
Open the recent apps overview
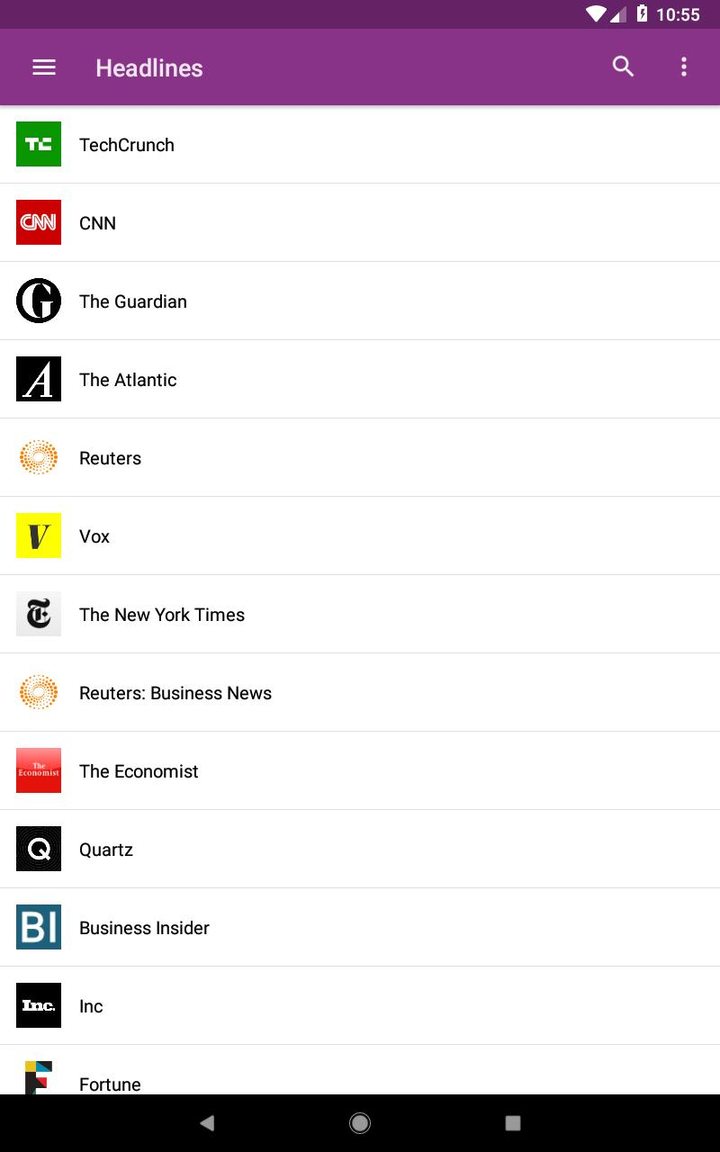(x=512, y=1123)
